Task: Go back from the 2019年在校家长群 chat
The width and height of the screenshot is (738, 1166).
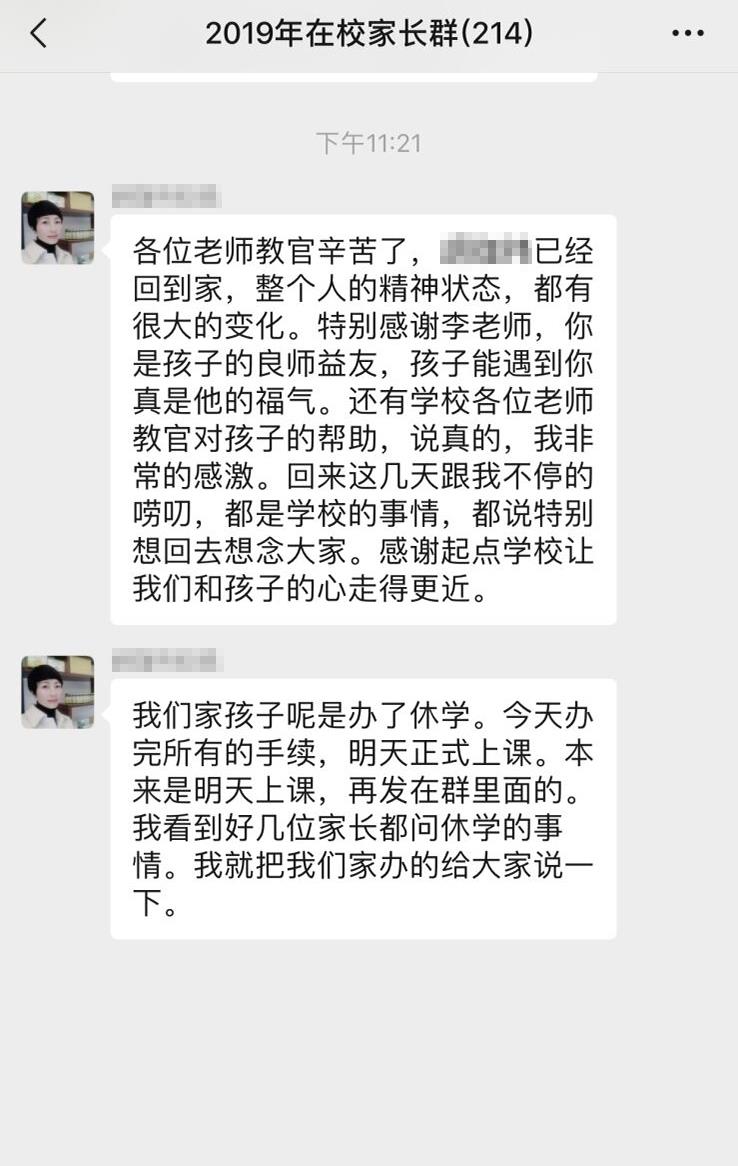Action: pos(38,34)
